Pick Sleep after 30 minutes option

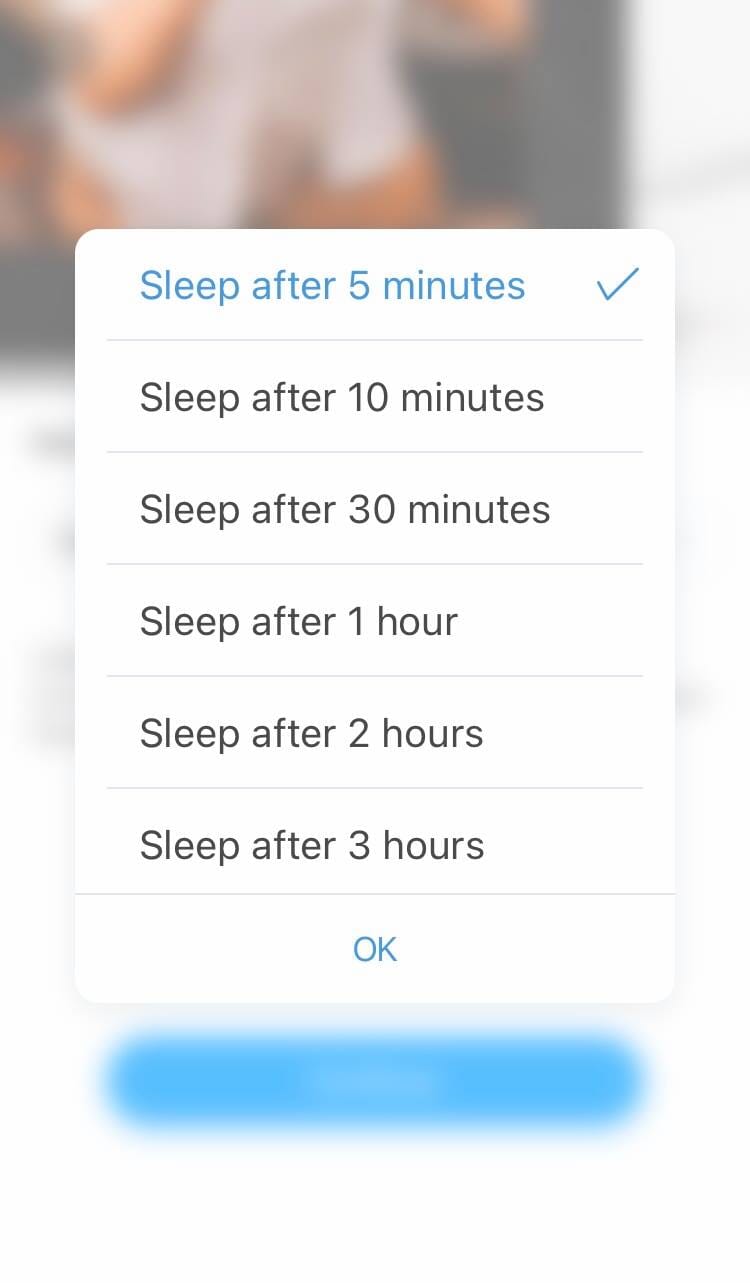coord(374,509)
